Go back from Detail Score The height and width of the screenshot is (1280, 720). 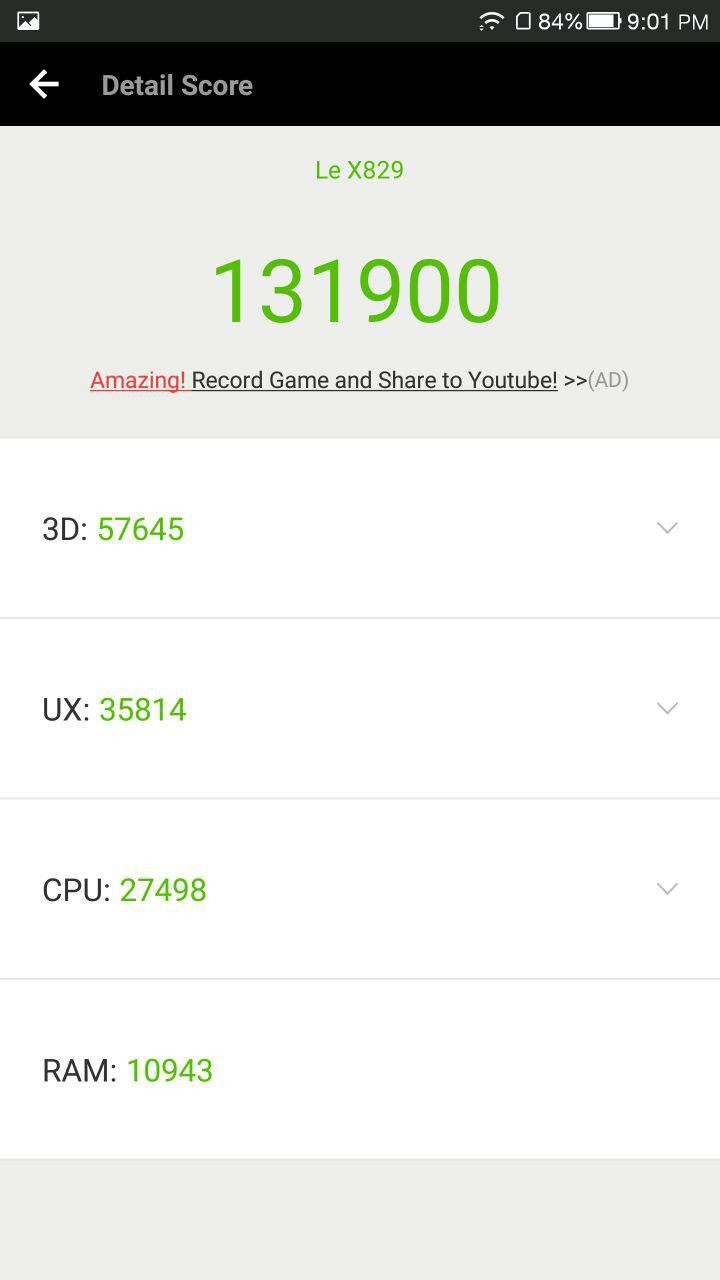point(44,85)
